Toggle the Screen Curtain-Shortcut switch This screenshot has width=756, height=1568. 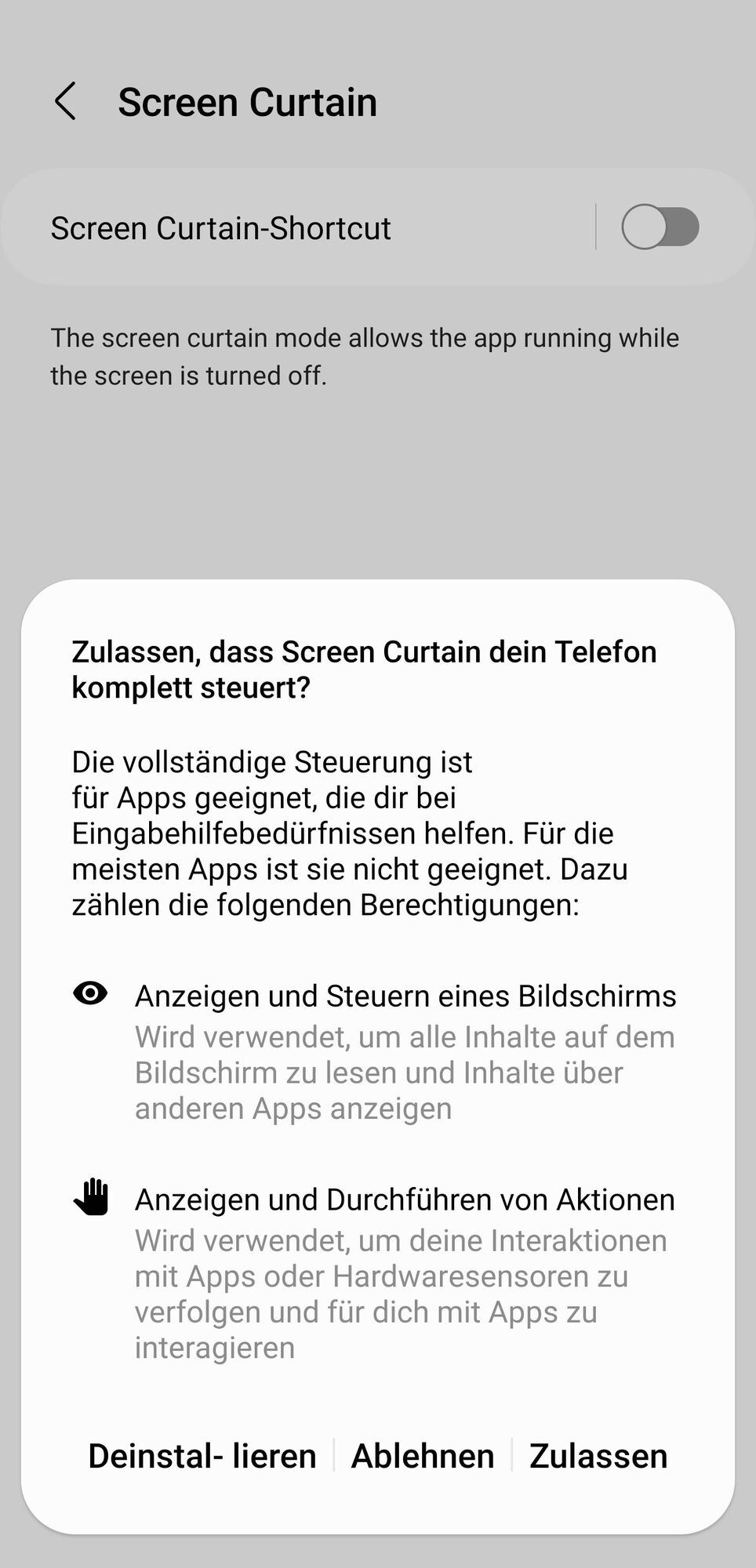(660, 227)
